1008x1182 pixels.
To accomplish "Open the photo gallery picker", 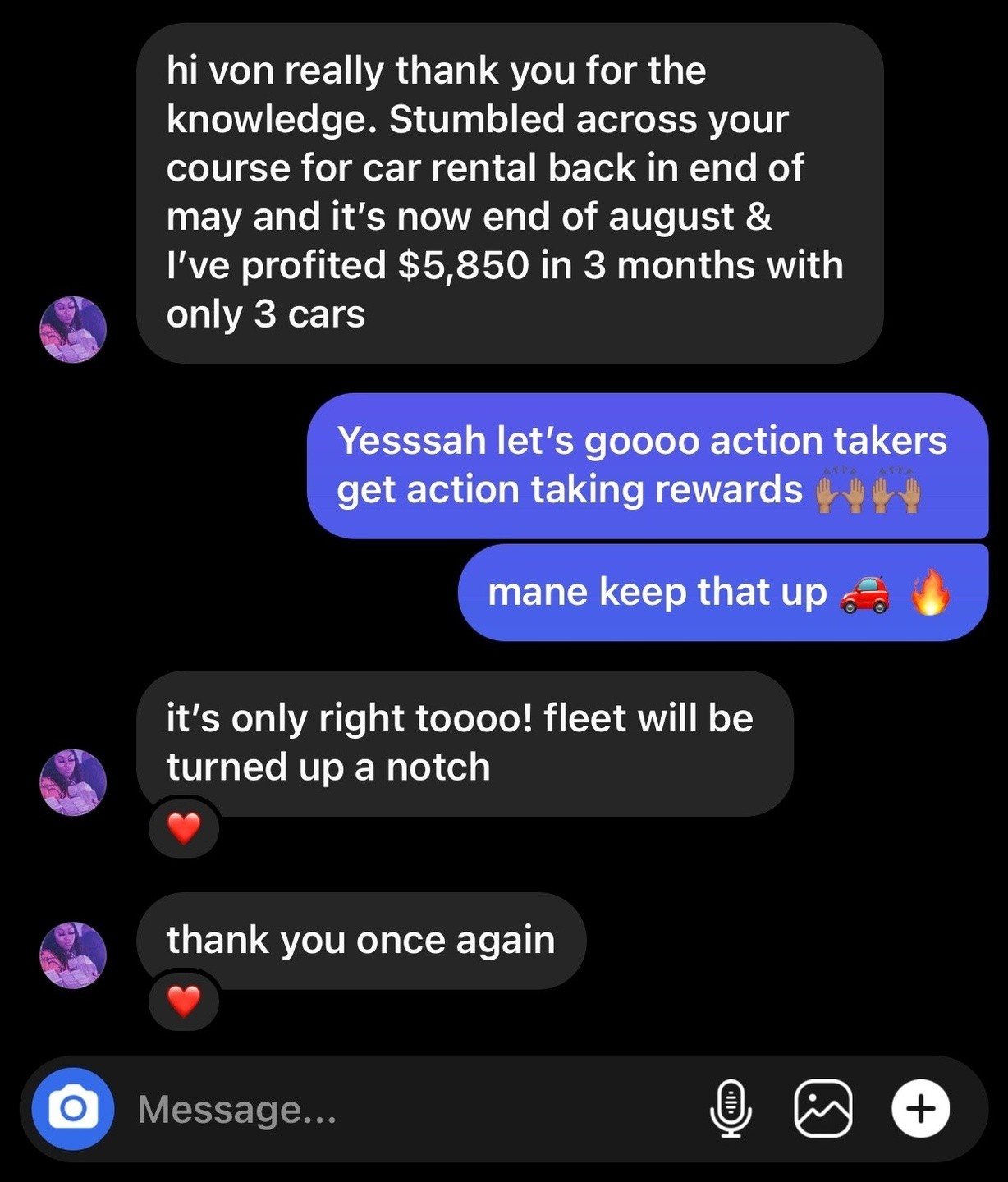I will (x=823, y=1109).
